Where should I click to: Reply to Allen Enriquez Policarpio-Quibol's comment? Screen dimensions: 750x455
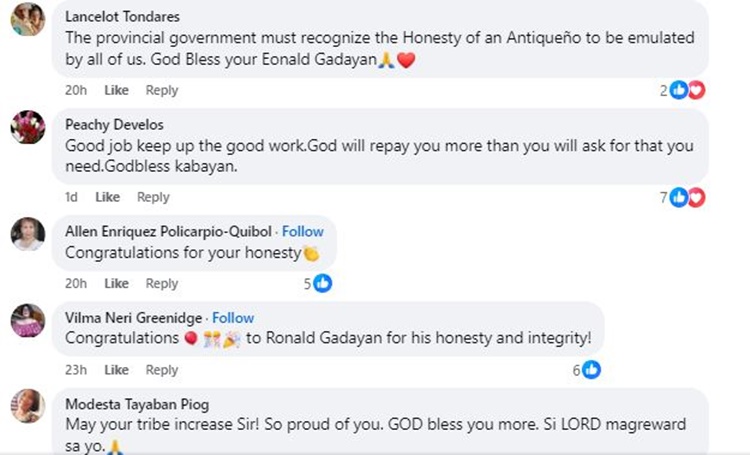pos(161,283)
